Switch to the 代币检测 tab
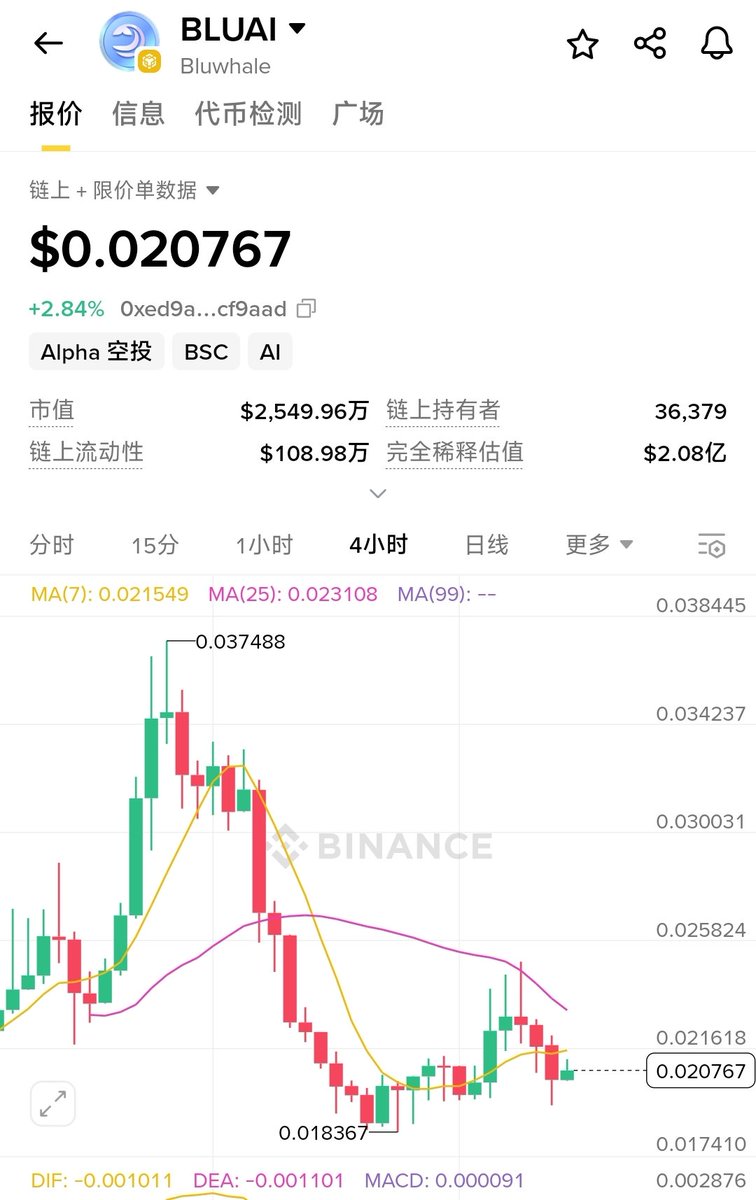The image size is (756, 1200). click(248, 114)
